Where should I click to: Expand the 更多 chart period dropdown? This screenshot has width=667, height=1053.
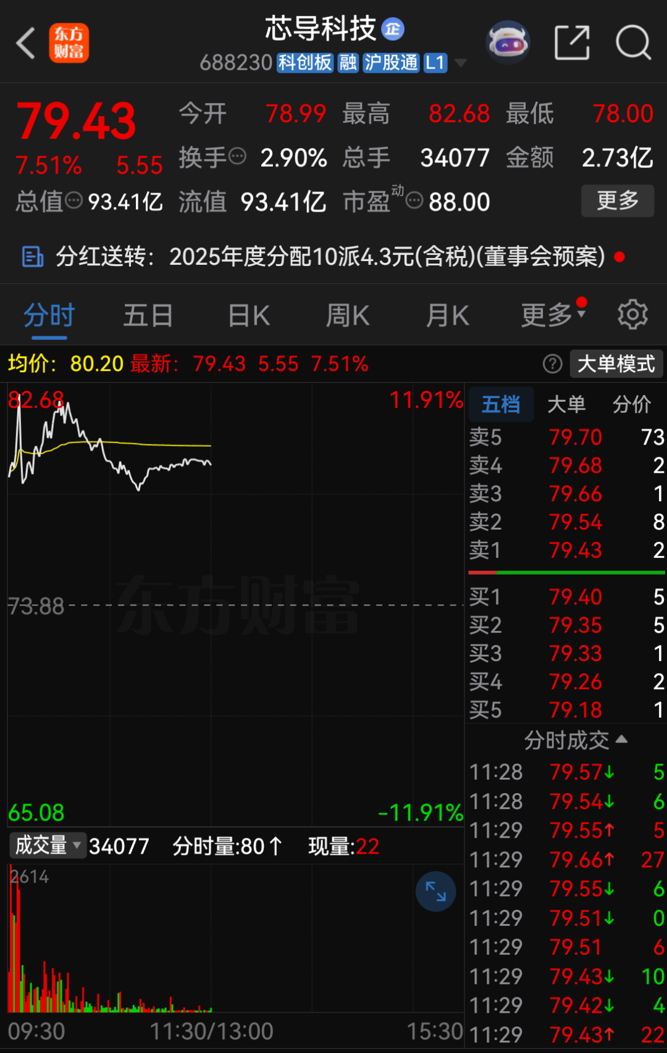552,316
